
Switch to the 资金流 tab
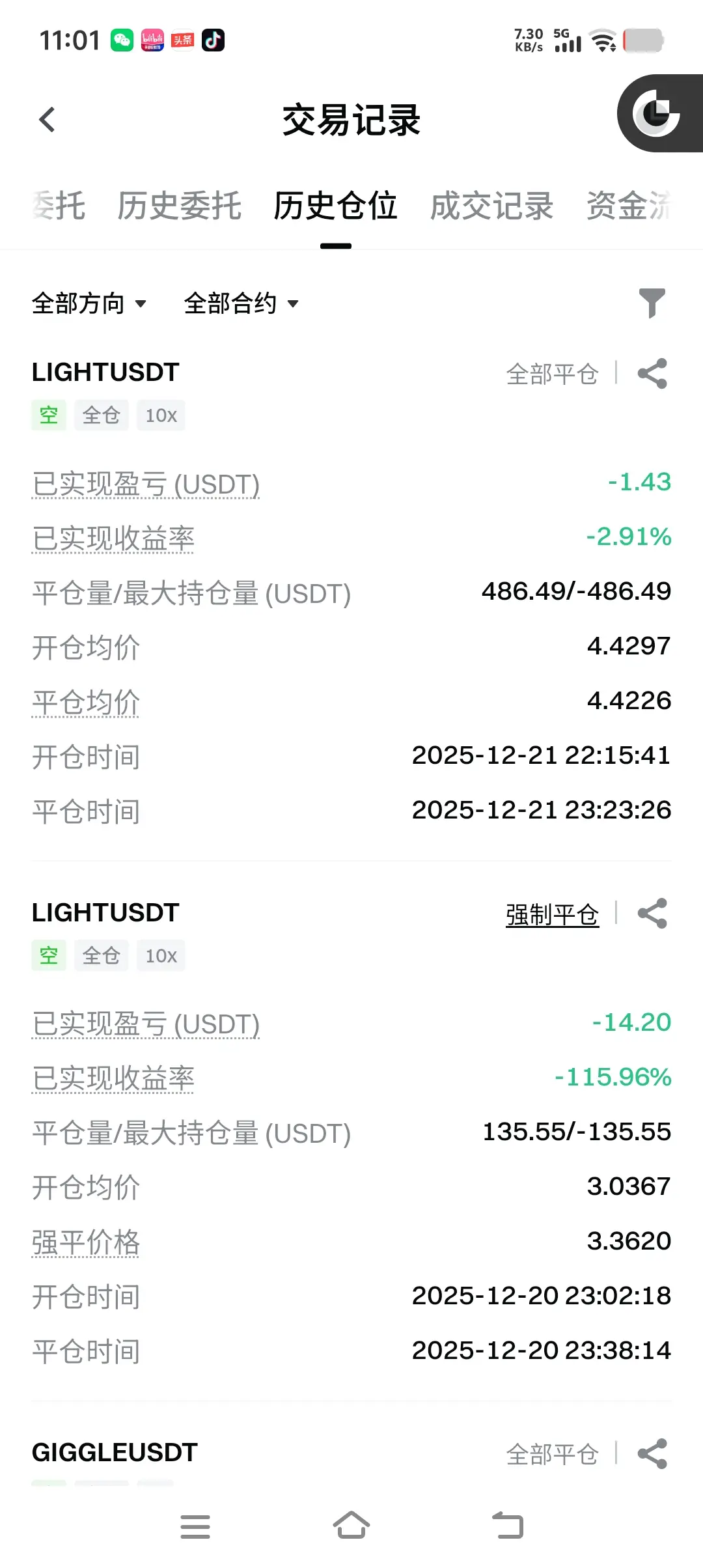coord(629,206)
